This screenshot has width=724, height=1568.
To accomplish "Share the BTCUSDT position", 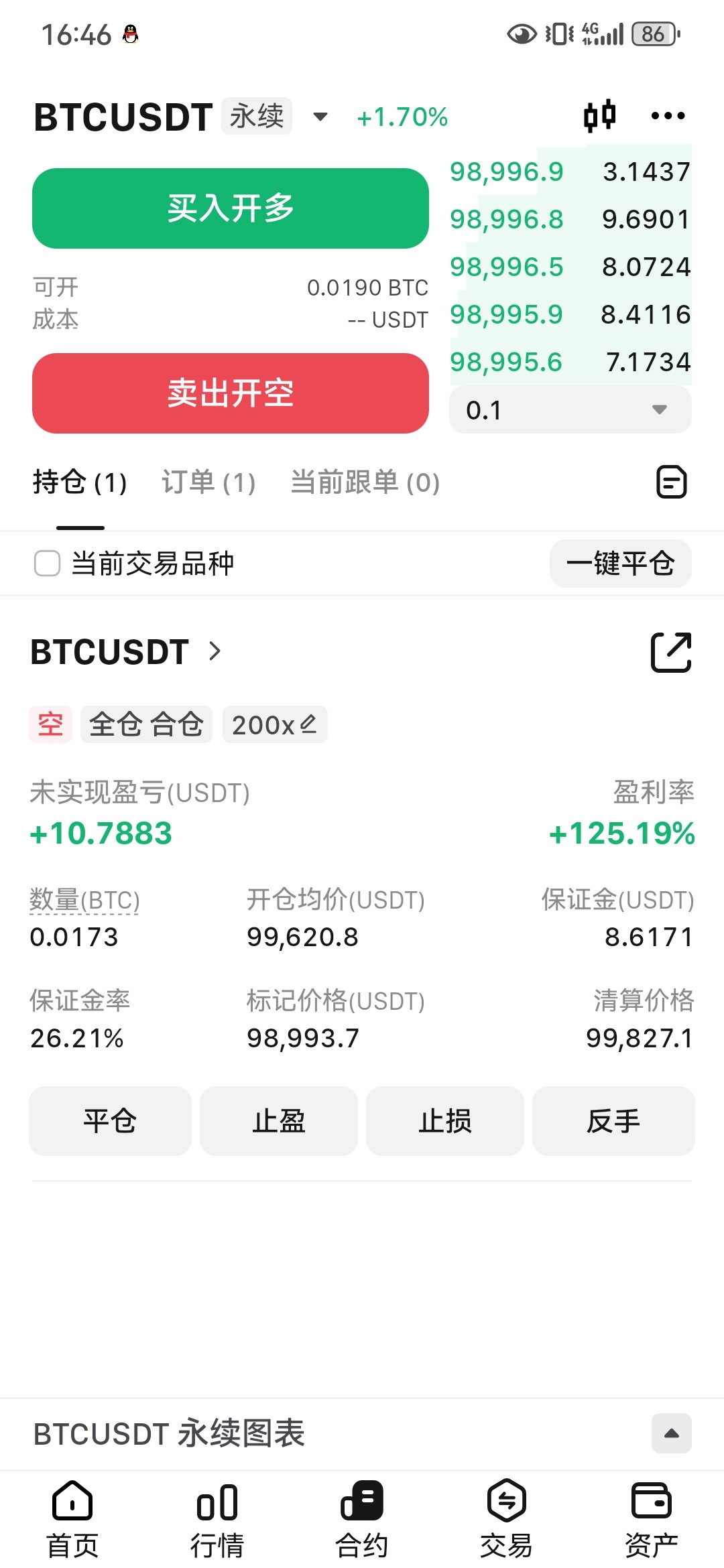I will point(671,652).
